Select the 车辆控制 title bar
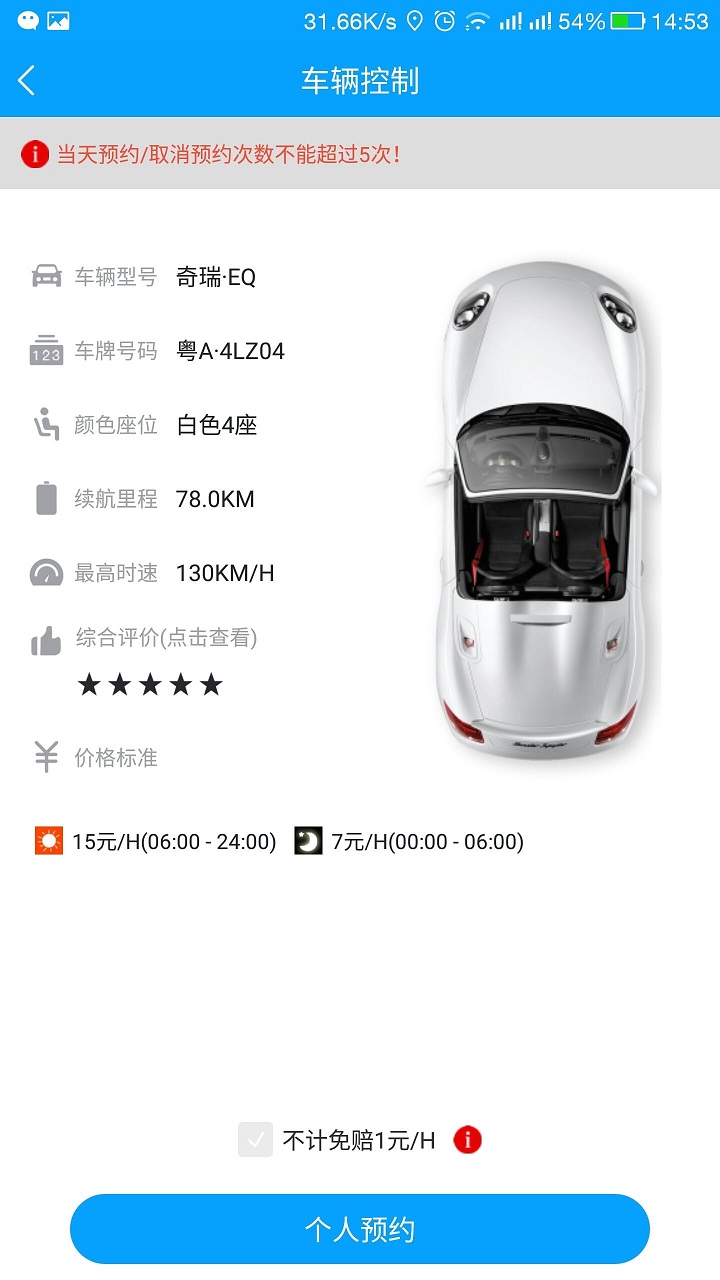 (360, 79)
